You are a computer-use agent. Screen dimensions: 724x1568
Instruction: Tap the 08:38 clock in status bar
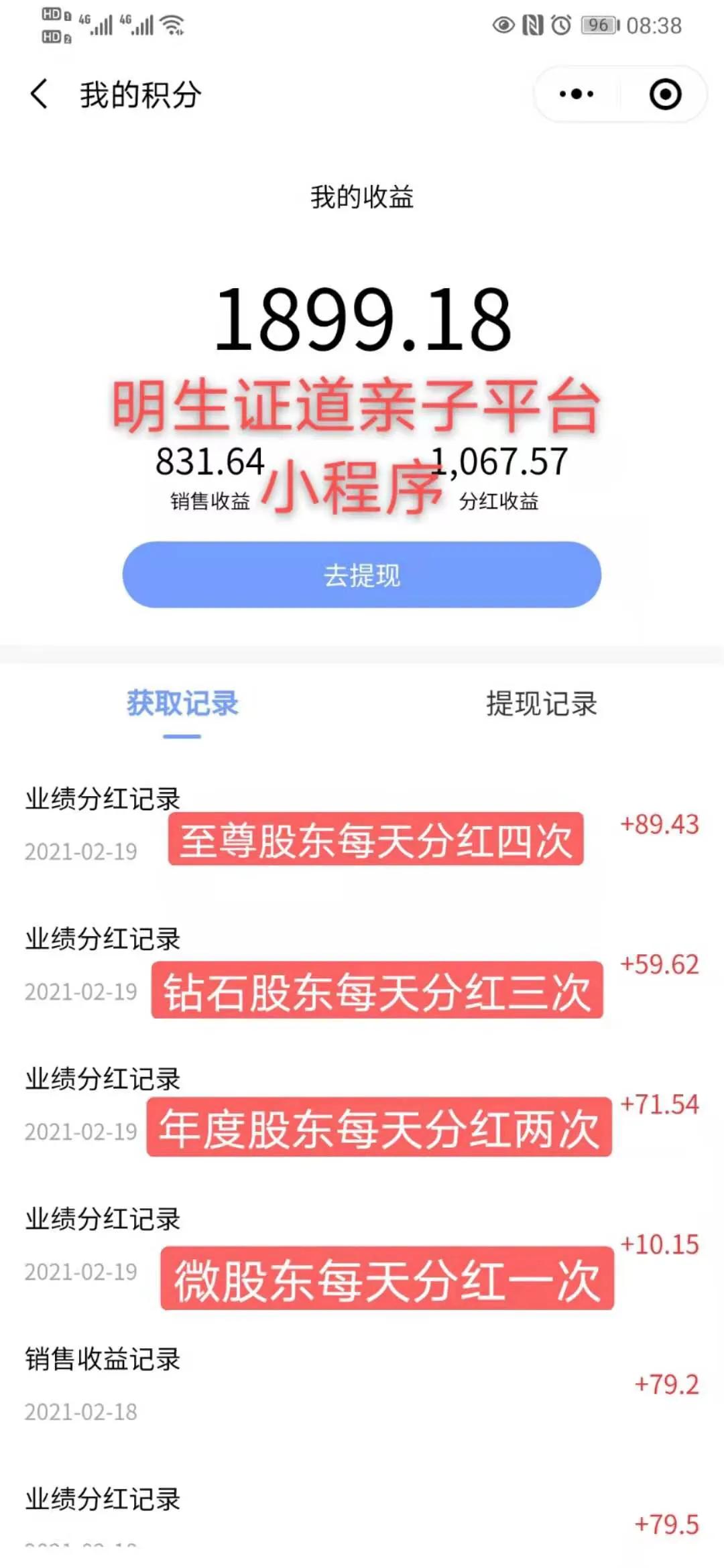tap(654, 25)
